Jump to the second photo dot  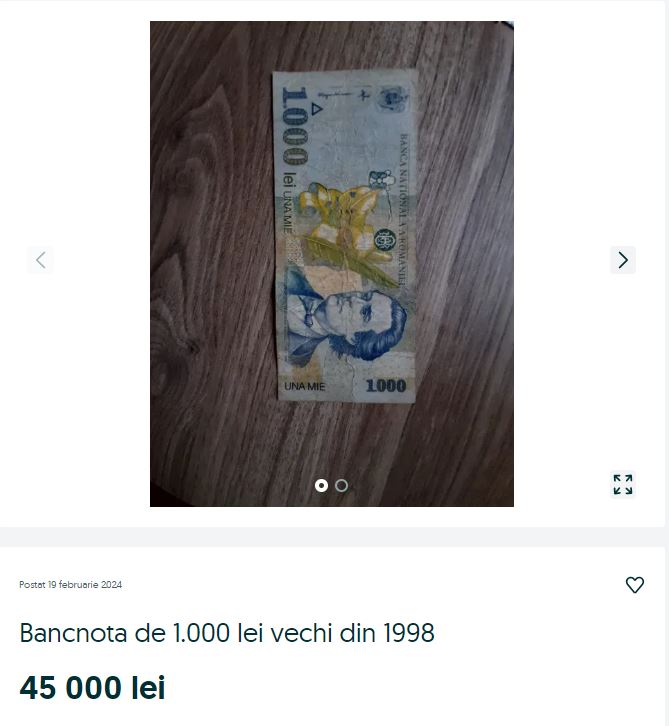(342, 486)
